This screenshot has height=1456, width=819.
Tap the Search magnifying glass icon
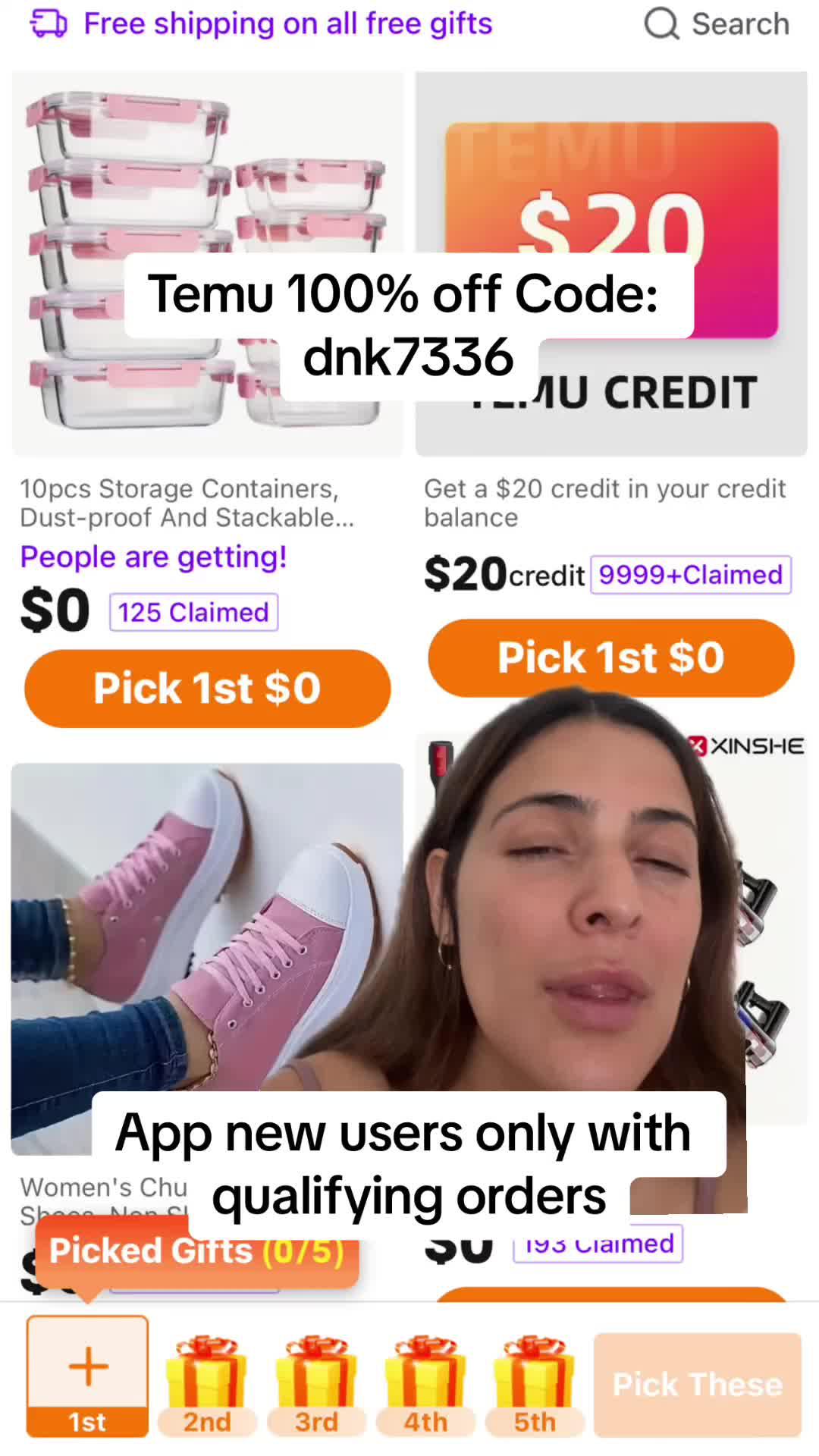664,23
